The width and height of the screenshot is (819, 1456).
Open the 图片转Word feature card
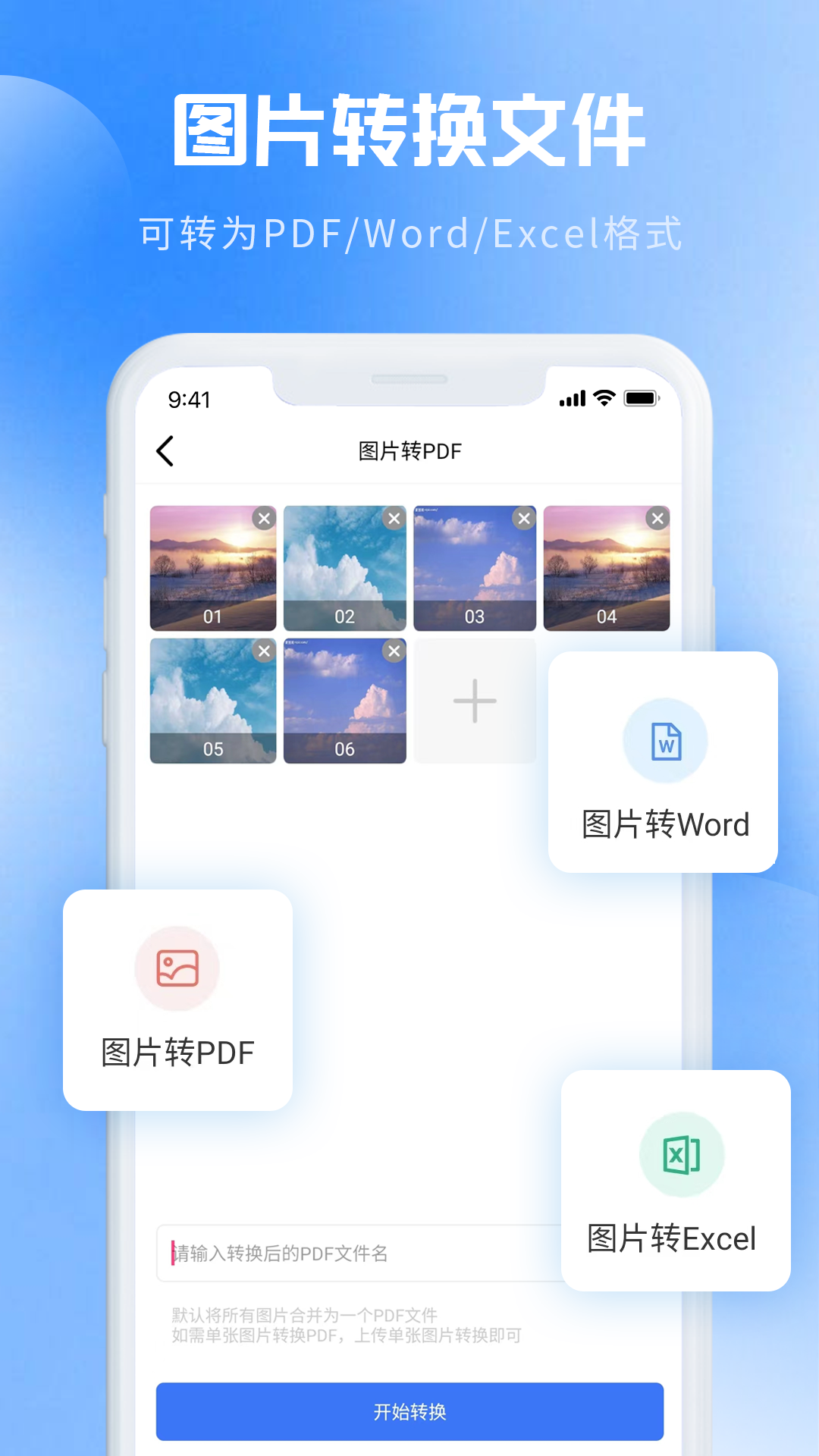663,764
